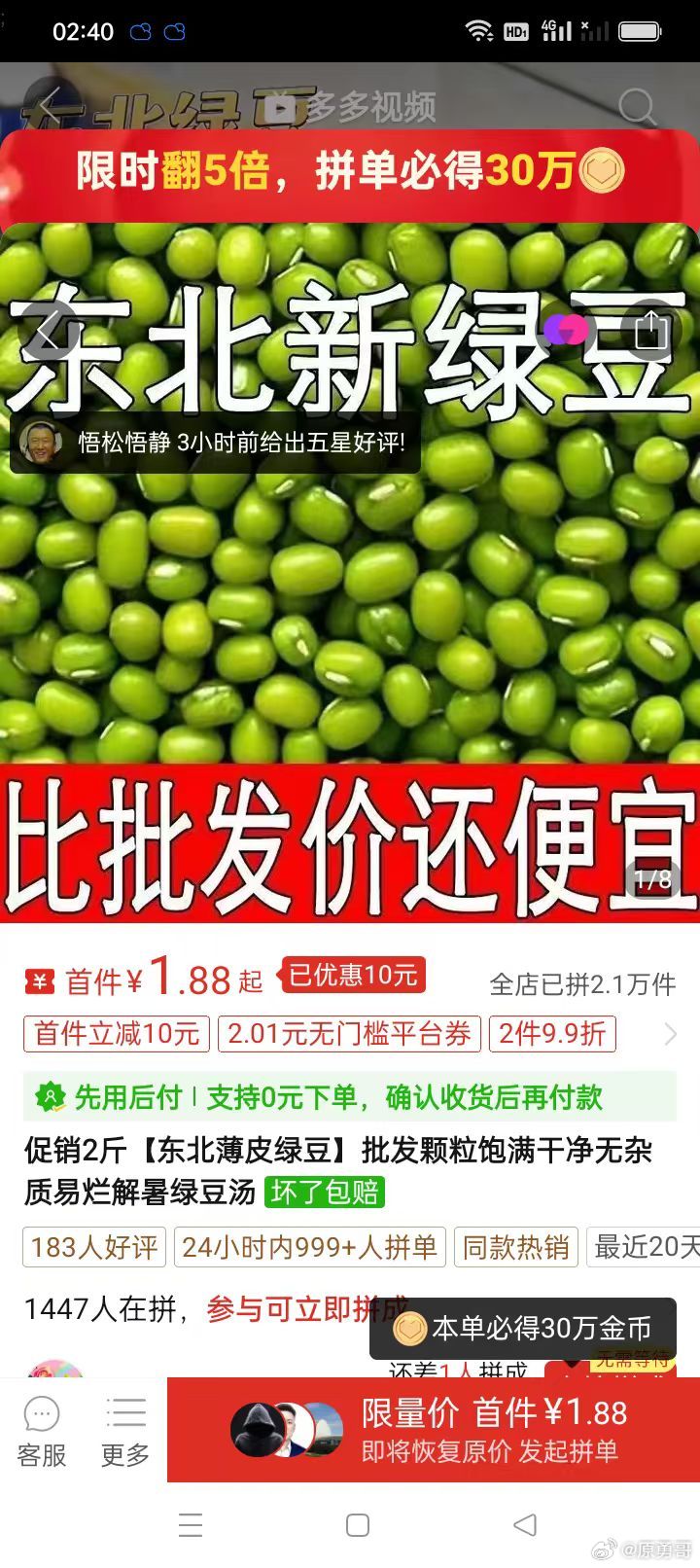Tap the 24小时内999+人拼单 chip
This screenshot has width=700, height=1568.
309,1247
